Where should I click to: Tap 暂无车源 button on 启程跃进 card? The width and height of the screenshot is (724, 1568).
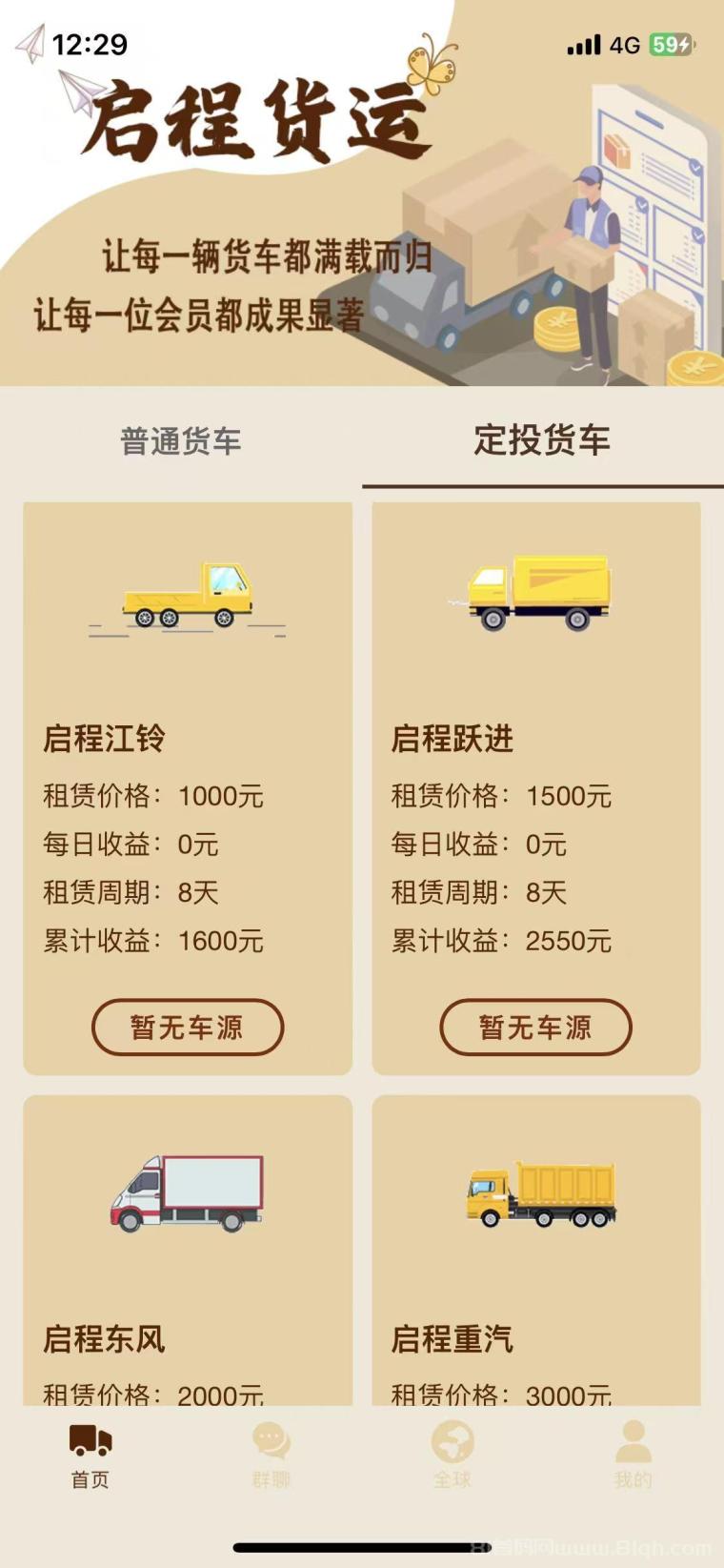(535, 1028)
